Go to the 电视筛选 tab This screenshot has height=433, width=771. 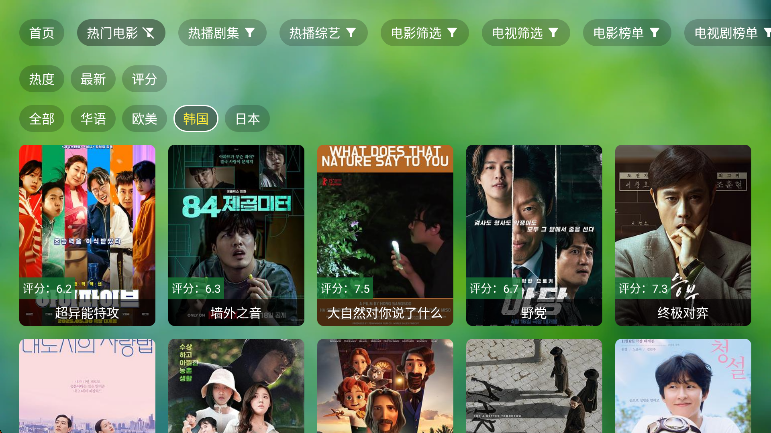click(x=526, y=33)
